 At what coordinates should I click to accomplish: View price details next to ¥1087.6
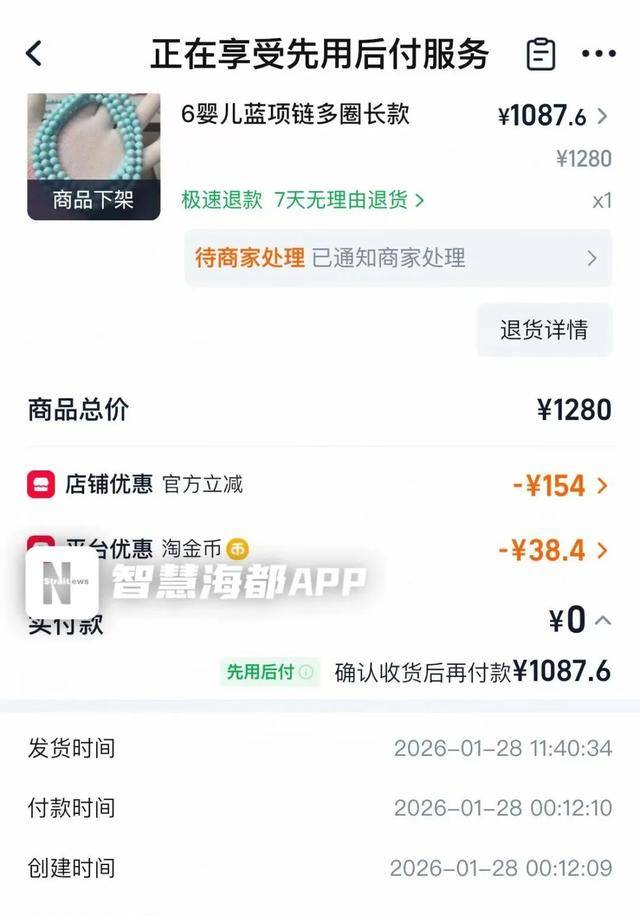(x=602, y=116)
